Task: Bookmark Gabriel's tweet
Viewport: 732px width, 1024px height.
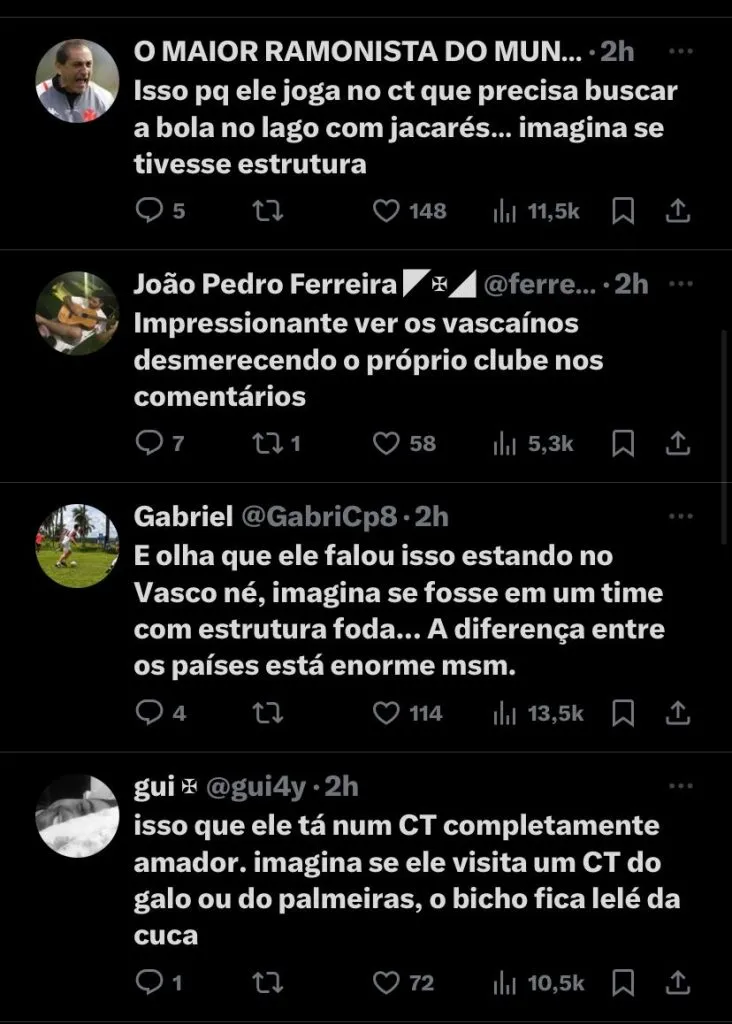Action: (623, 713)
